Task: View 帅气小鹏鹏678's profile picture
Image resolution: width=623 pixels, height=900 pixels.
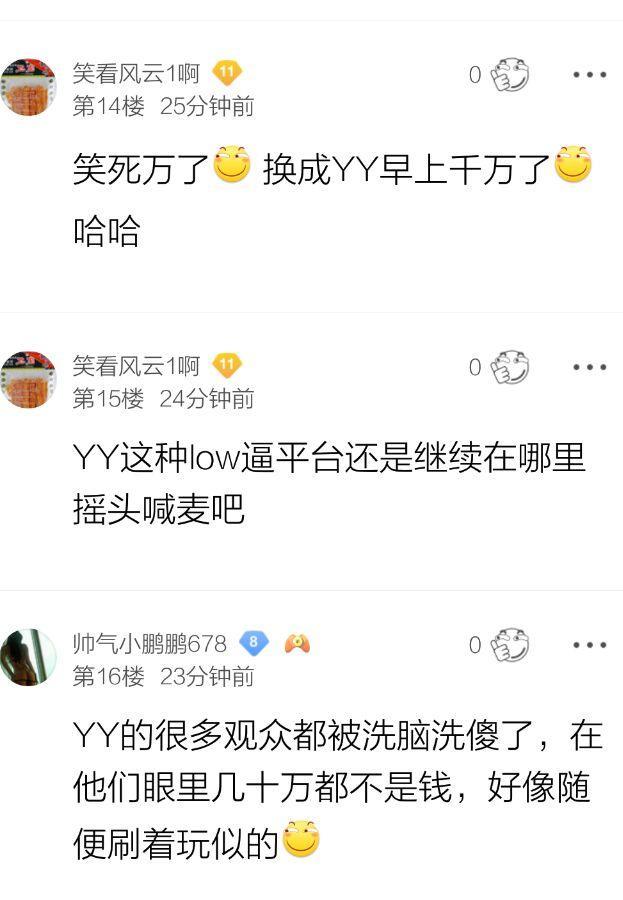Action: pyautogui.click(x=29, y=657)
